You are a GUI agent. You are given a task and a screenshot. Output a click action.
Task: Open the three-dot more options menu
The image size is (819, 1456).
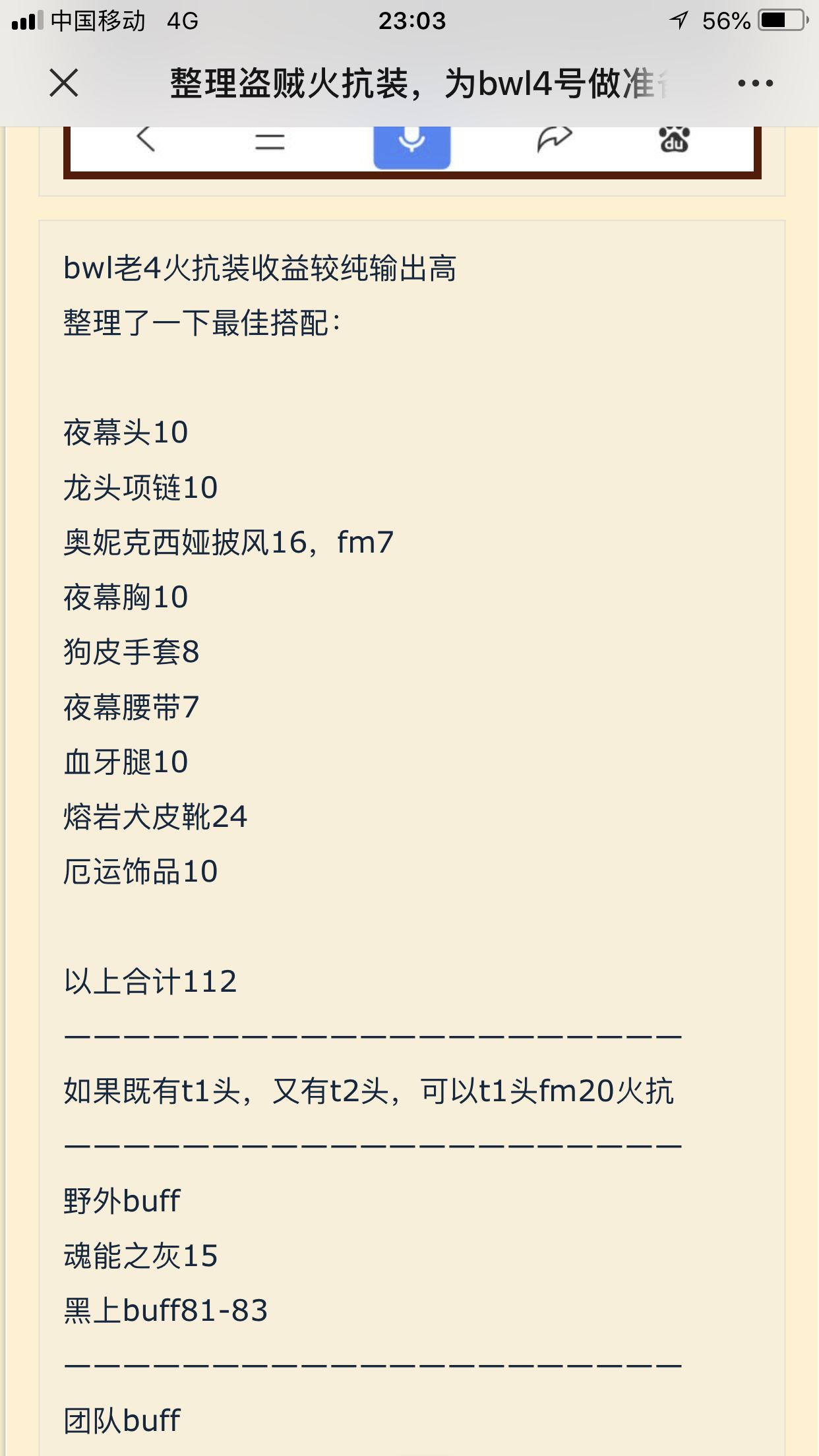coord(755,83)
